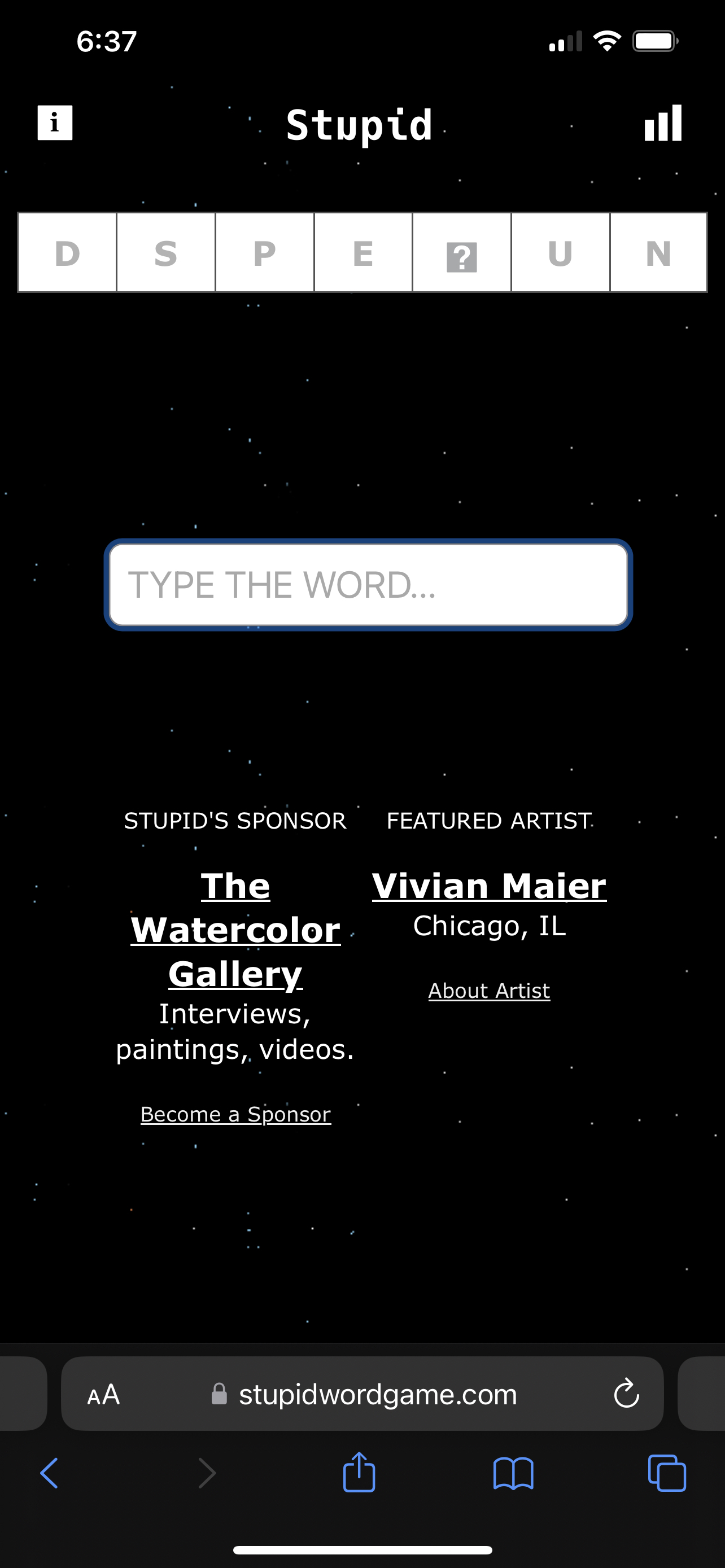The image size is (725, 1568).
Task: Show all open Safari tabs
Action: point(667,1473)
